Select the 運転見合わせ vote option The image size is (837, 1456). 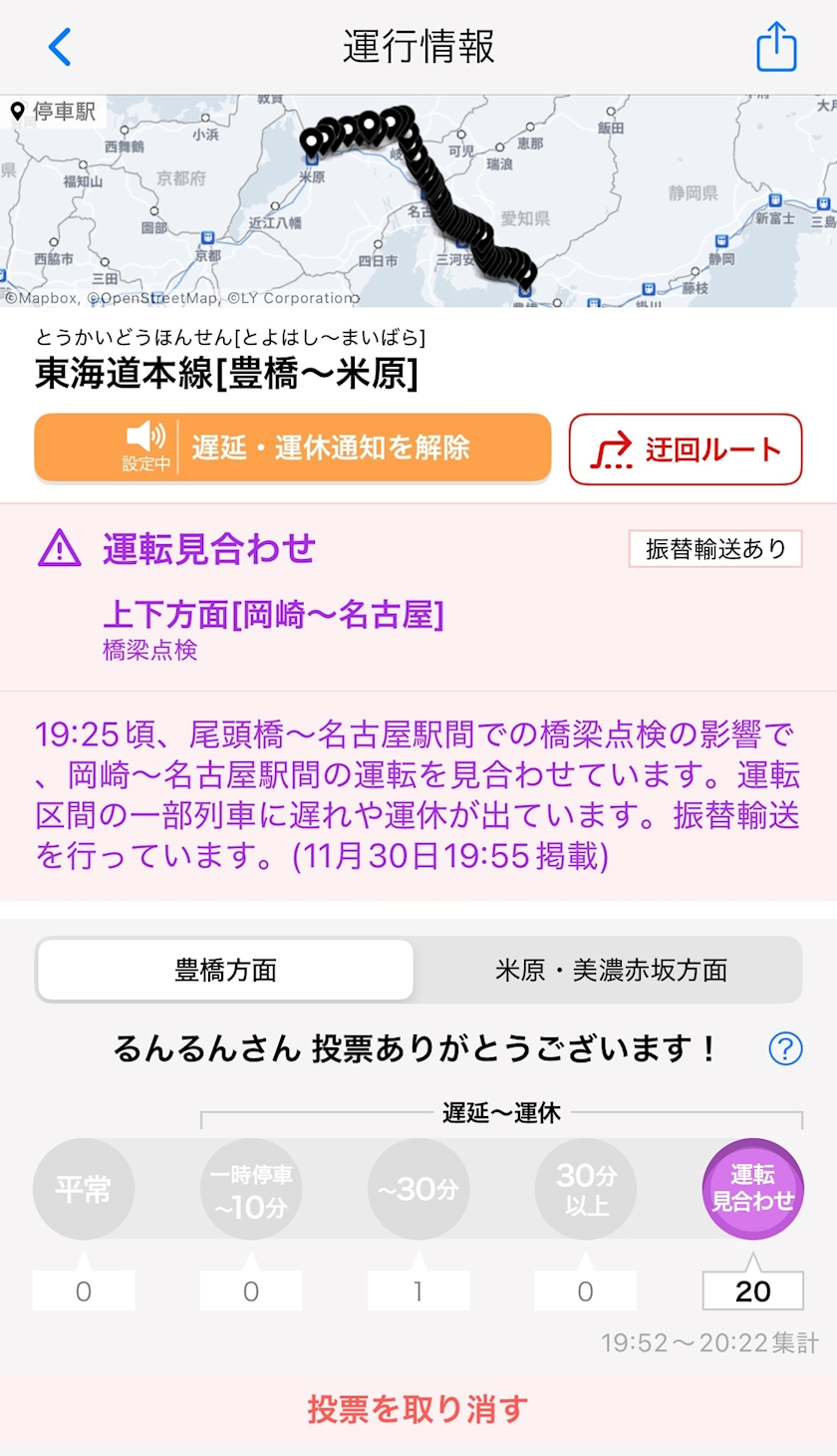(753, 1189)
